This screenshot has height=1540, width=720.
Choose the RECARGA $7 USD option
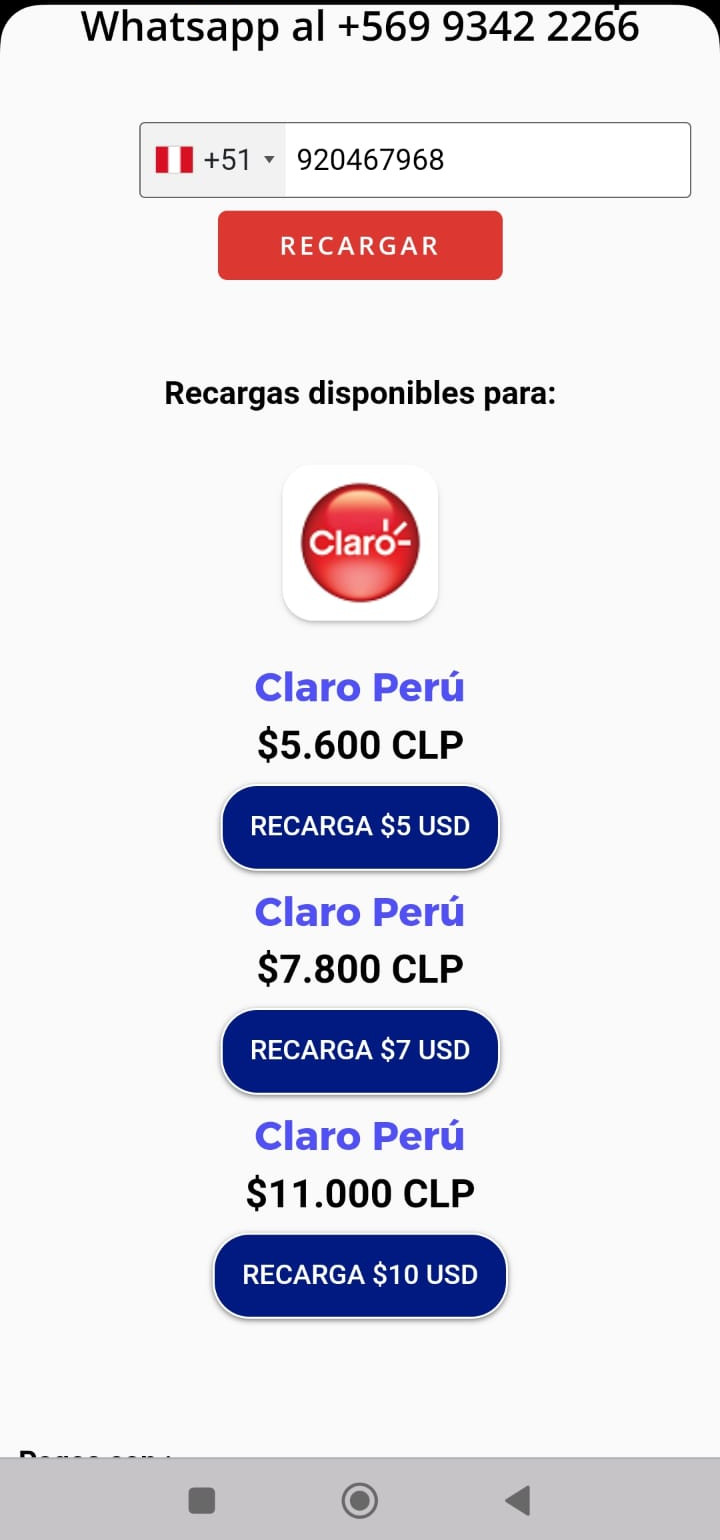[x=360, y=1050]
